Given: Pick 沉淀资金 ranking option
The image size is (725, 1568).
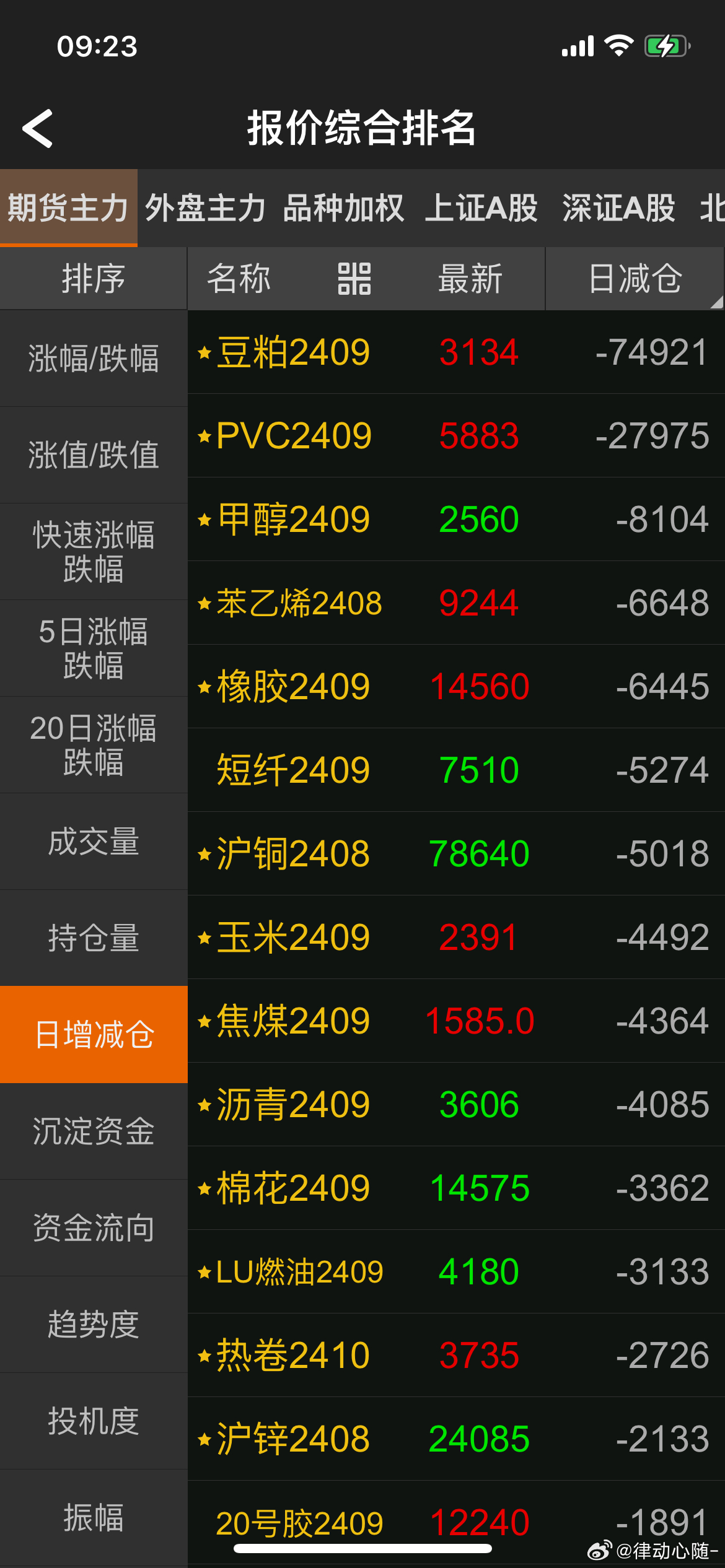Looking at the screenshot, I should point(94,1131).
